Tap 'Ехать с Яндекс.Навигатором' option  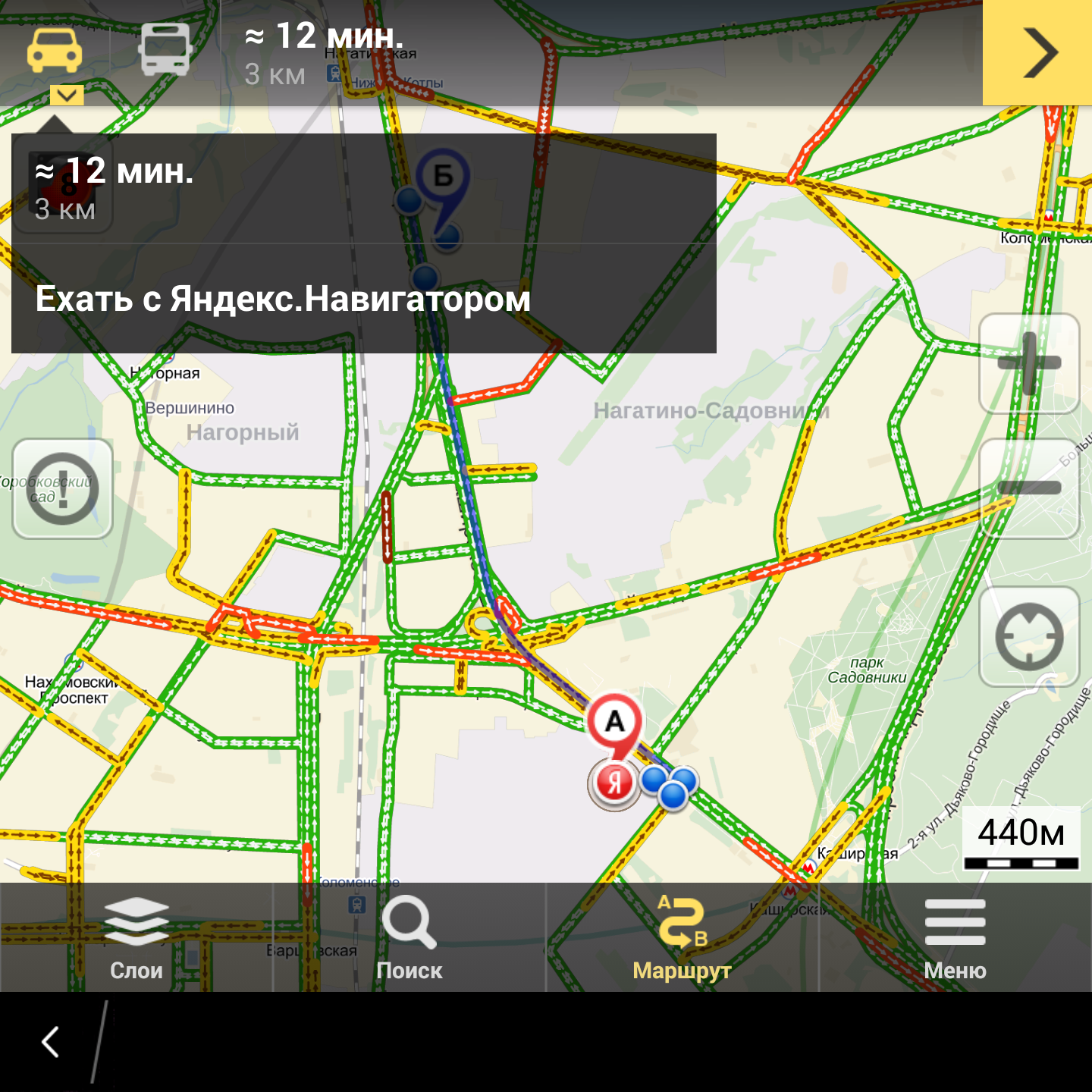coord(364,299)
